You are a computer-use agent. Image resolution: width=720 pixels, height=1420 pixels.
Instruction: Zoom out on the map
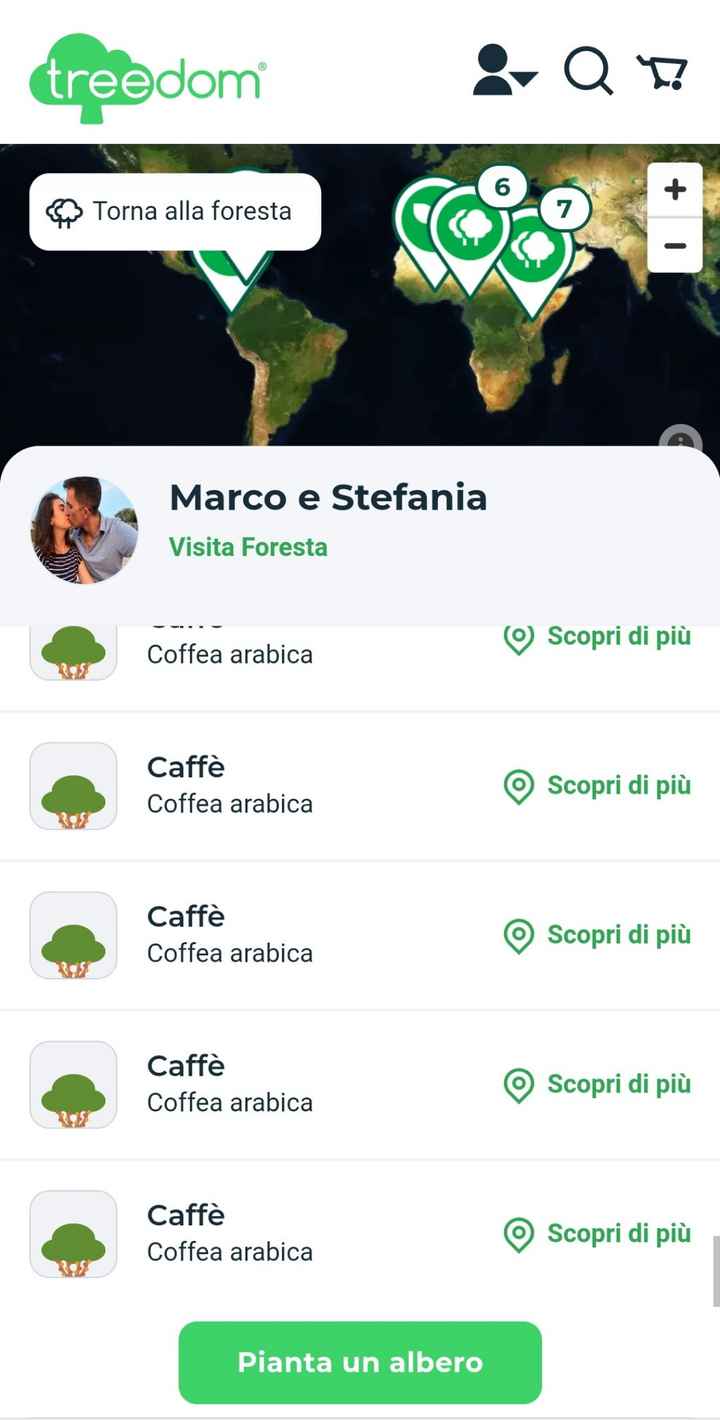(675, 246)
